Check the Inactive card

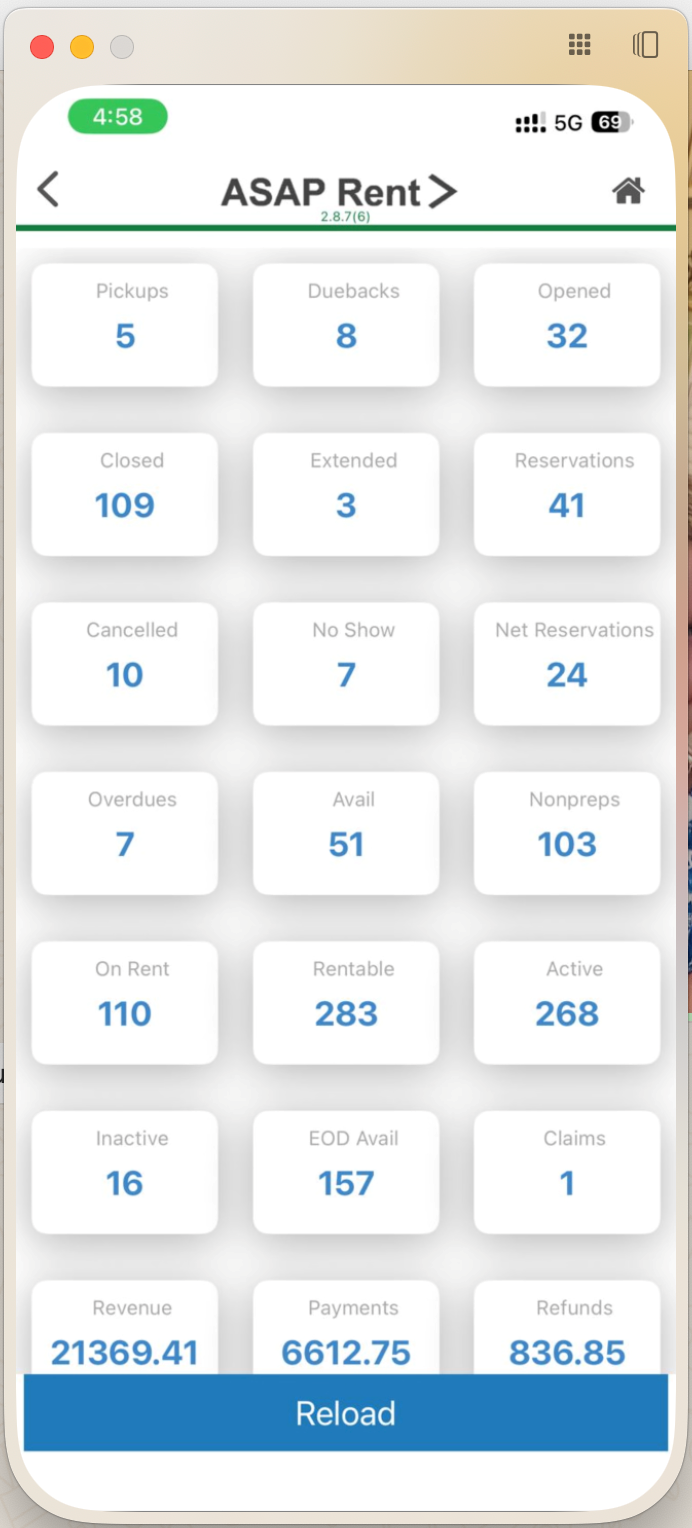[x=125, y=1172]
